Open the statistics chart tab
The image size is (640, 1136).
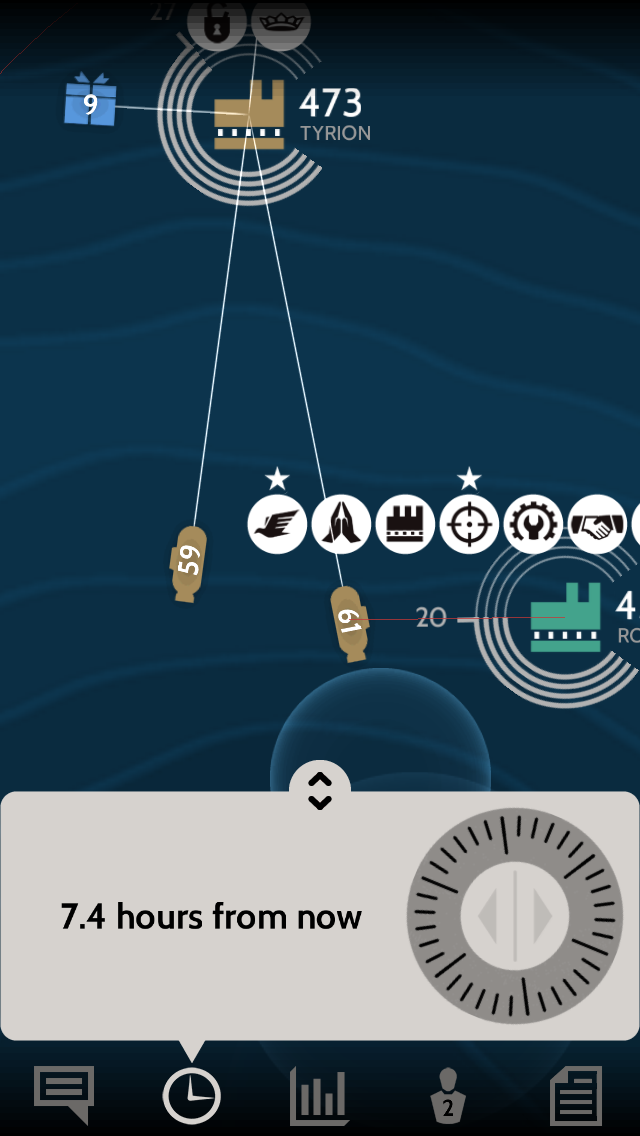[319, 1096]
